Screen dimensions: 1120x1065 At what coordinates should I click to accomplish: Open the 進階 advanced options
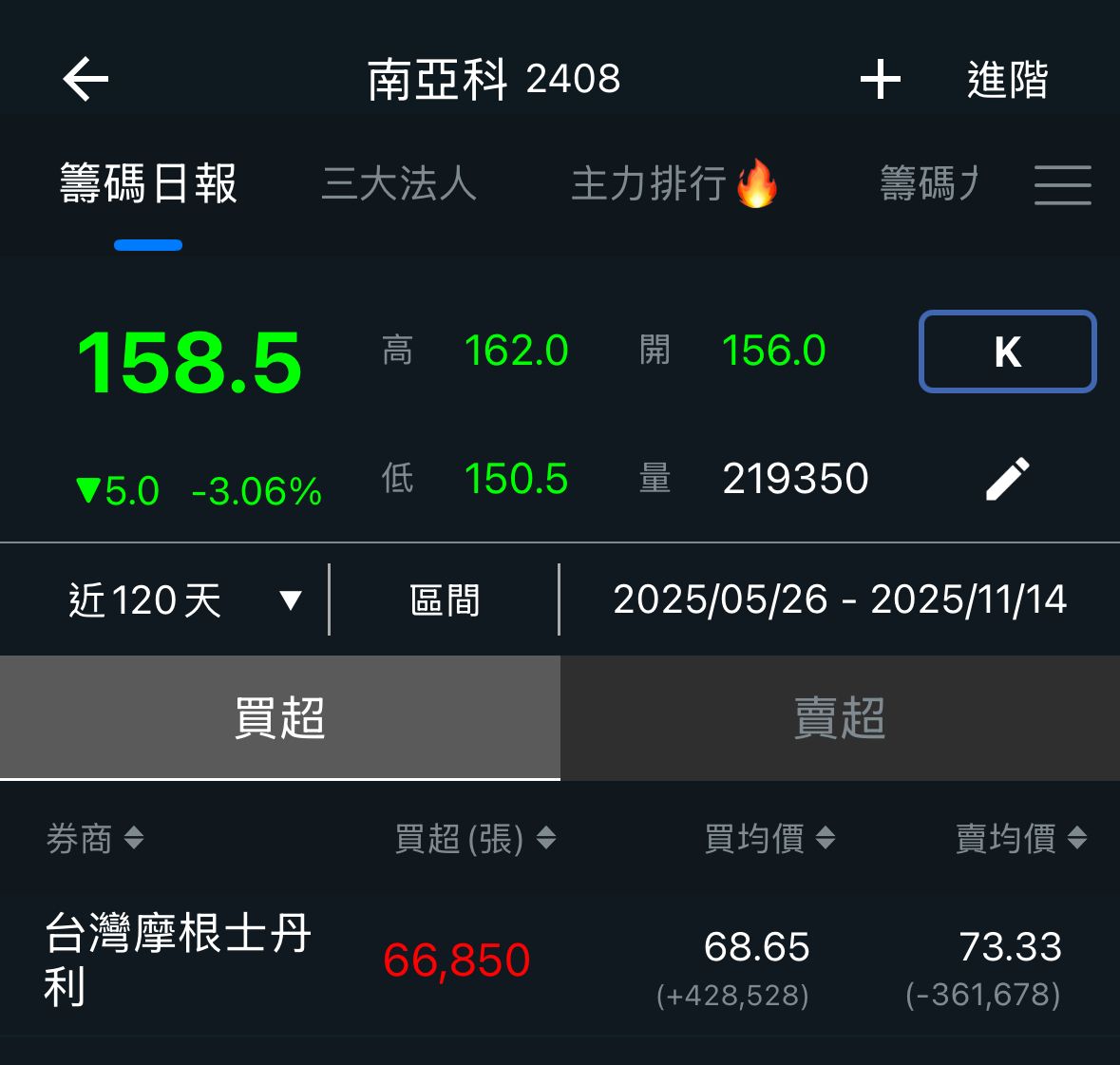point(1007,80)
